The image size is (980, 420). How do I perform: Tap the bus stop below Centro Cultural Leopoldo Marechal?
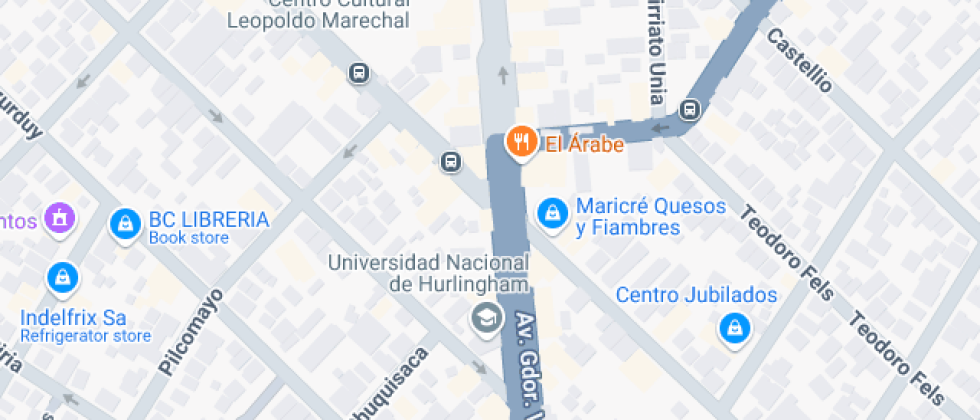coord(359,73)
